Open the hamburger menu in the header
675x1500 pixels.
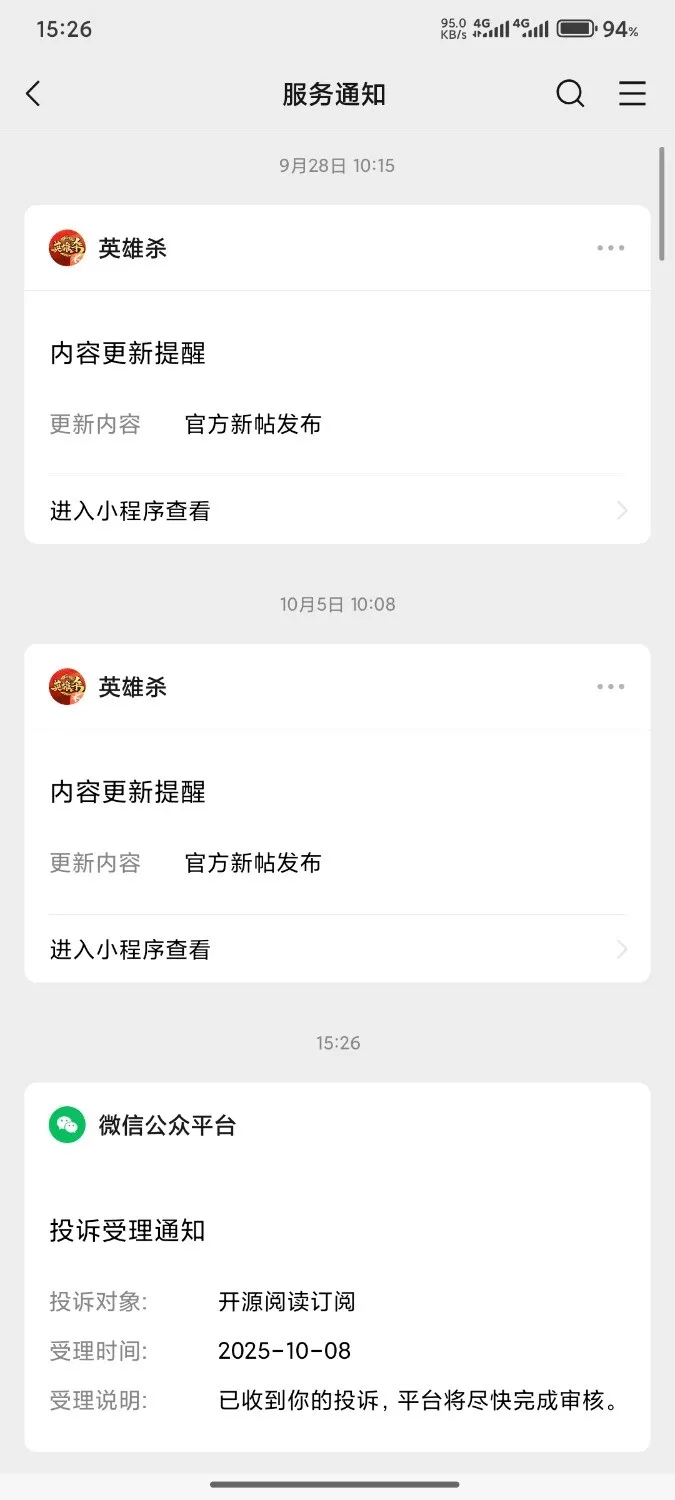pos(632,94)
